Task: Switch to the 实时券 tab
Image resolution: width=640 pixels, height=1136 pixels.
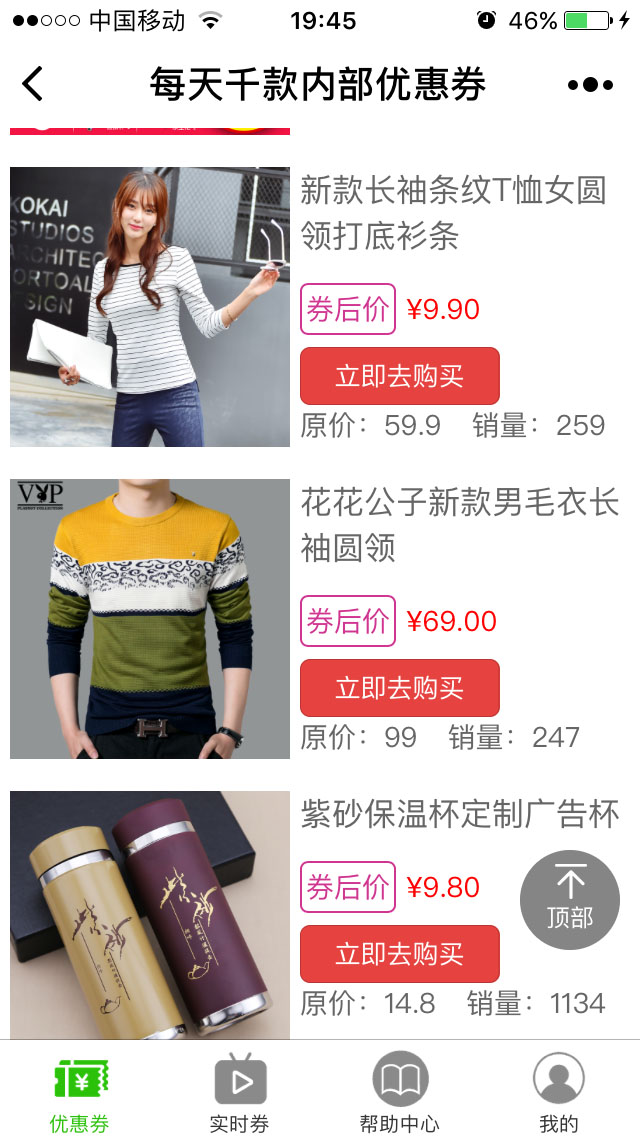Action: tap(240, 1092)
